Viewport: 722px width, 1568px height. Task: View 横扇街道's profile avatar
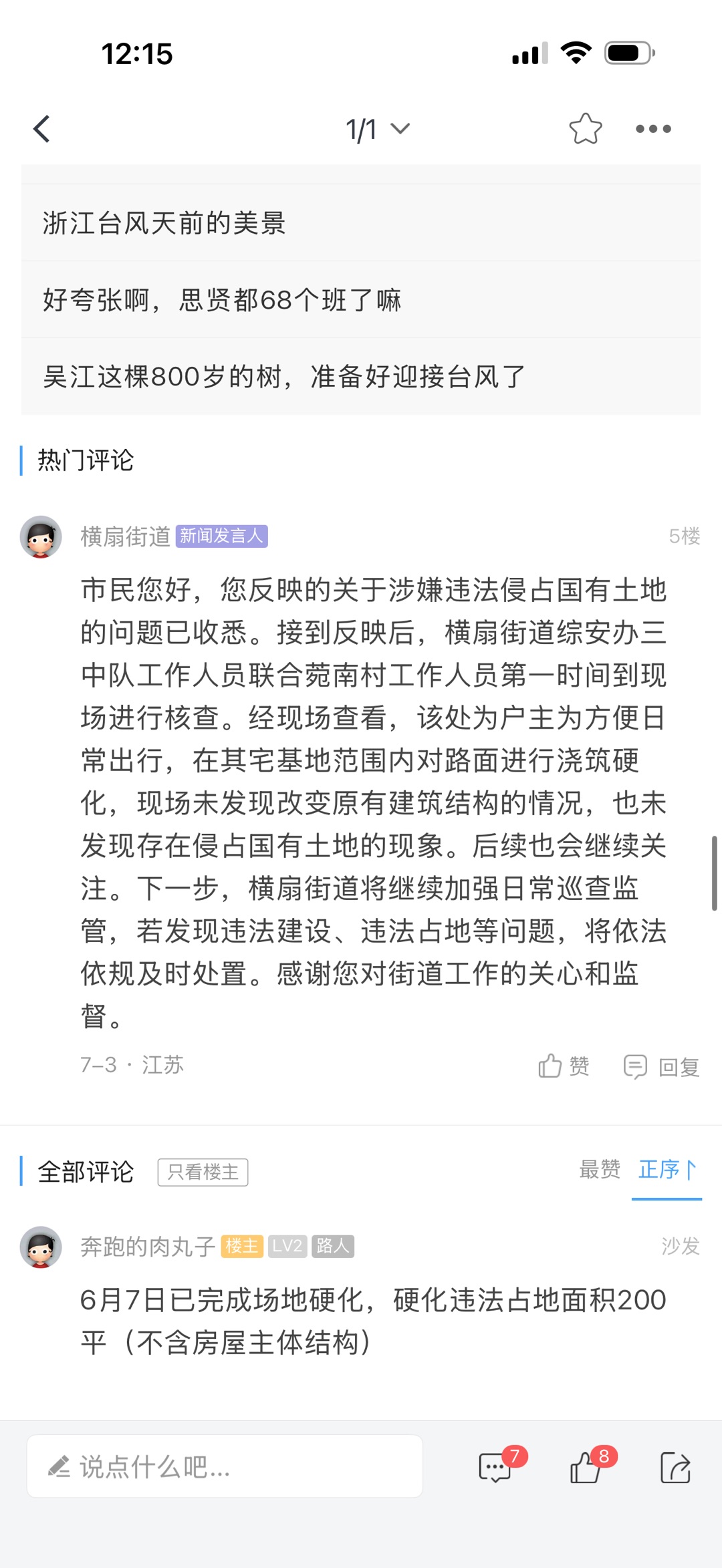click(x=41, y=536)
